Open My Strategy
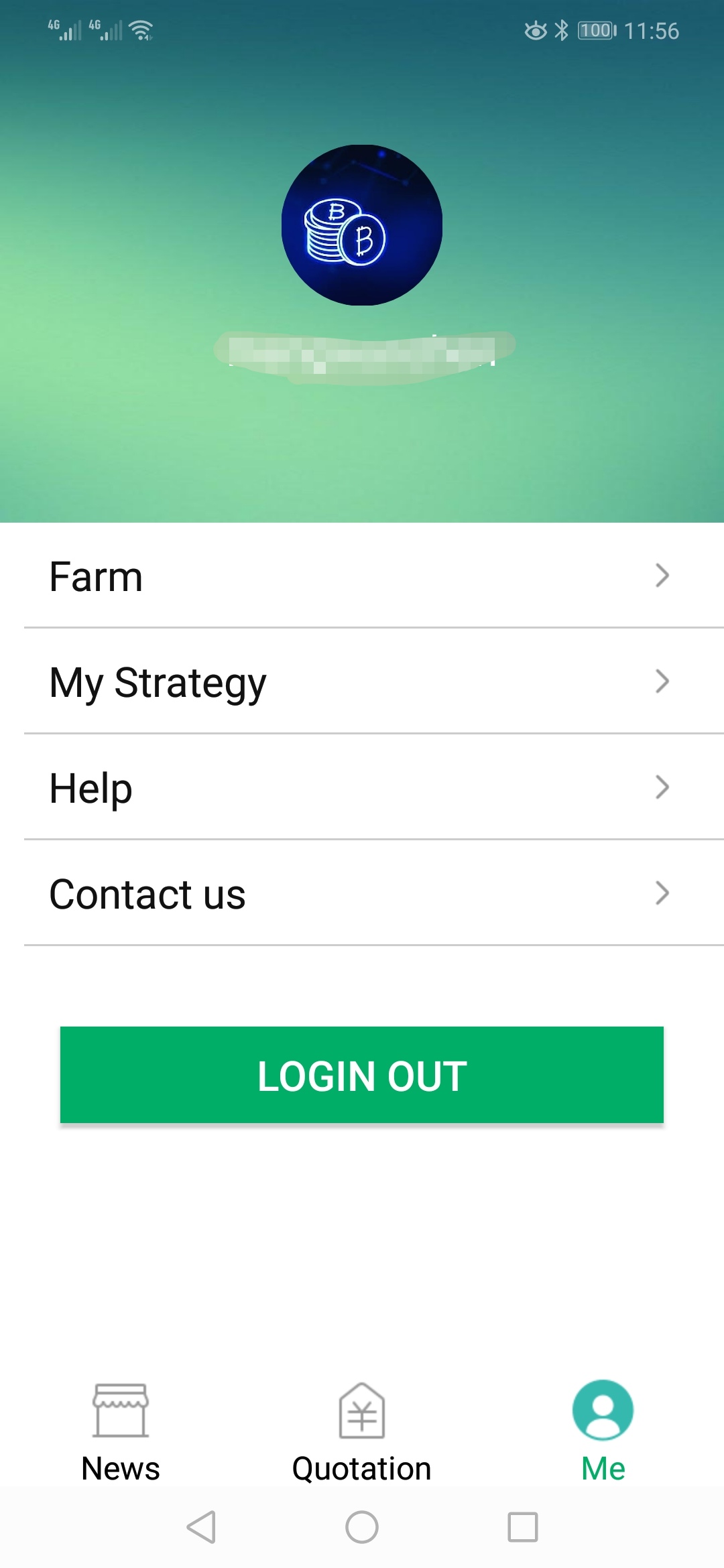This screenshot has width=724, height=1568. 362,682
